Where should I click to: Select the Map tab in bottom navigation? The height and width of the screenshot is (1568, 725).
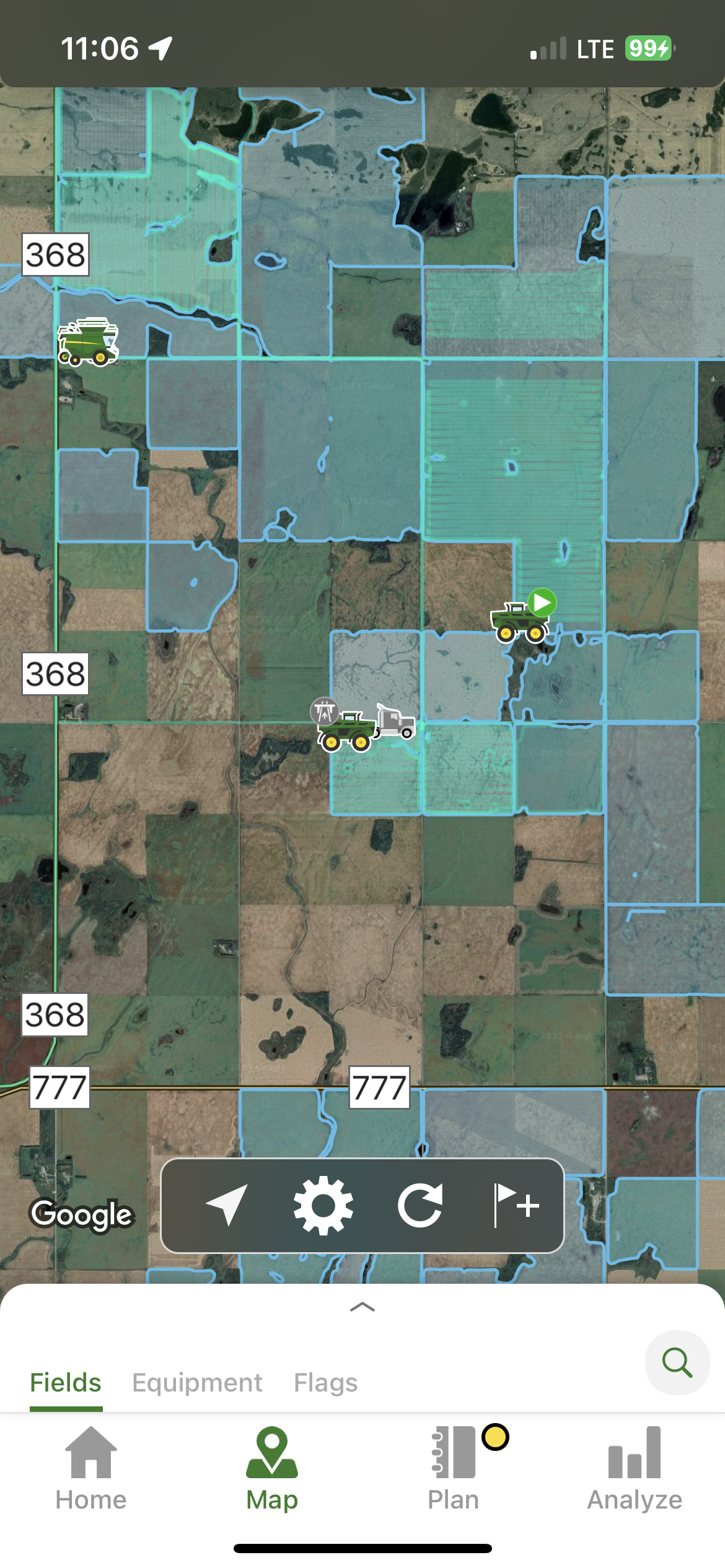click(272, 1468)
